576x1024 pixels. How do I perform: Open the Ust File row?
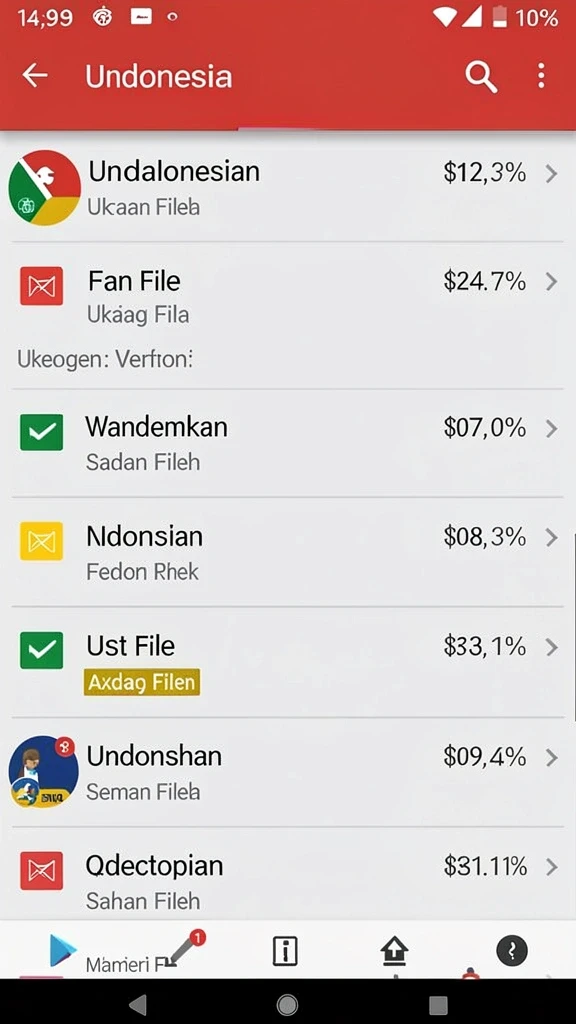(288, 662)
